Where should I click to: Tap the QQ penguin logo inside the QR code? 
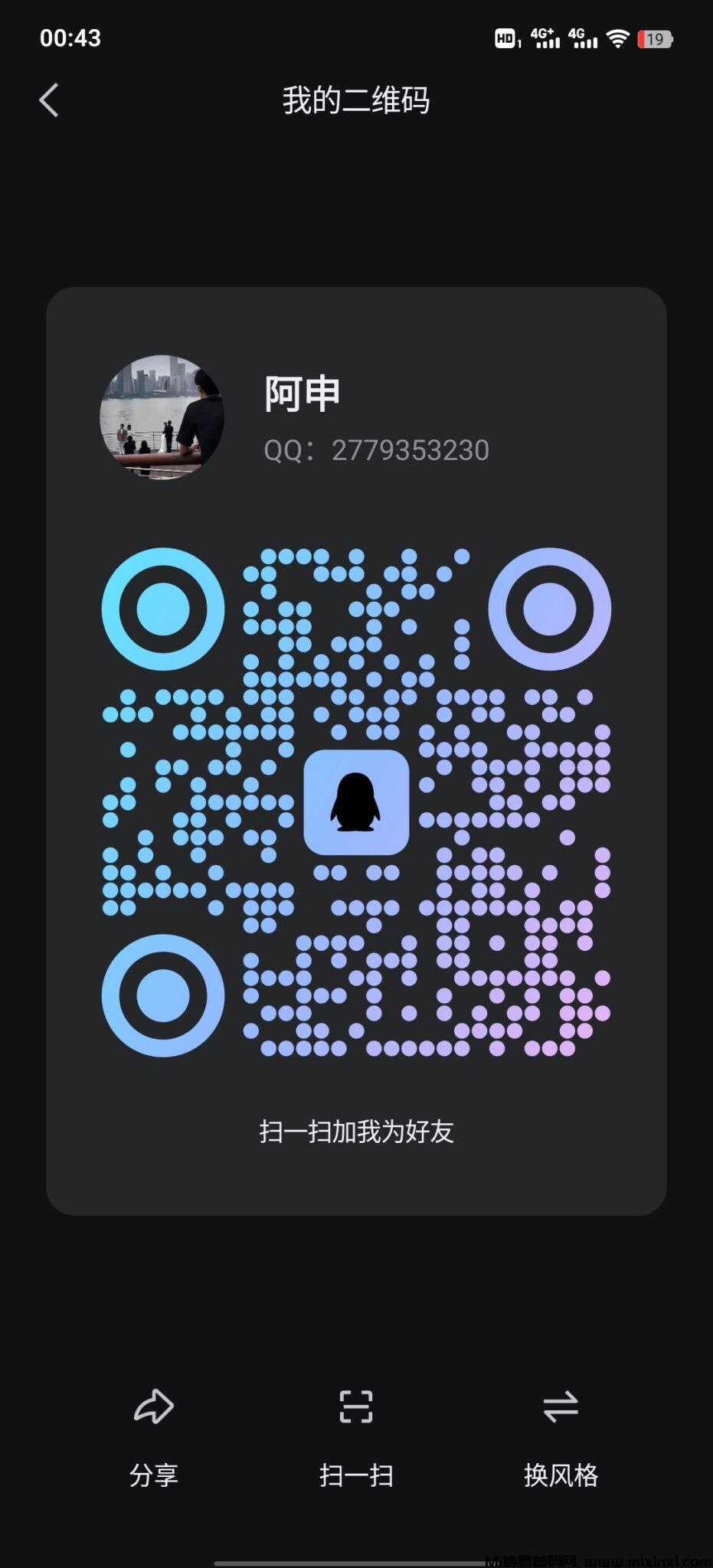(357, 804)
